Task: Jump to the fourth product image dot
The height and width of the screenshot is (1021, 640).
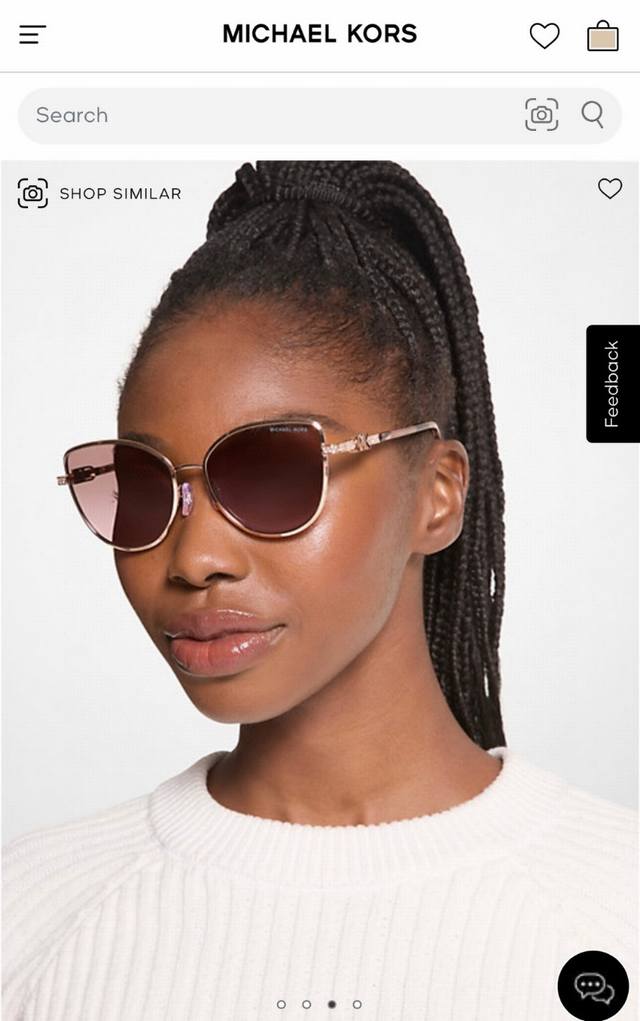Action: coord(357,1004)
